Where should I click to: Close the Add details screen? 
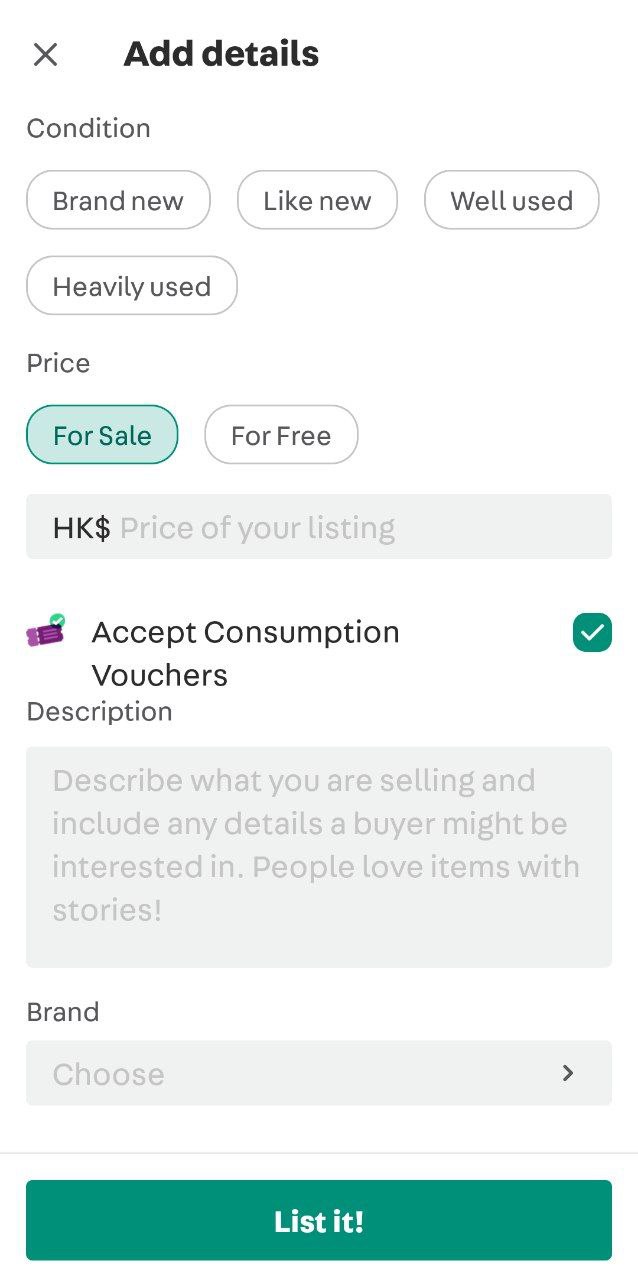click(x=45, y=54)
